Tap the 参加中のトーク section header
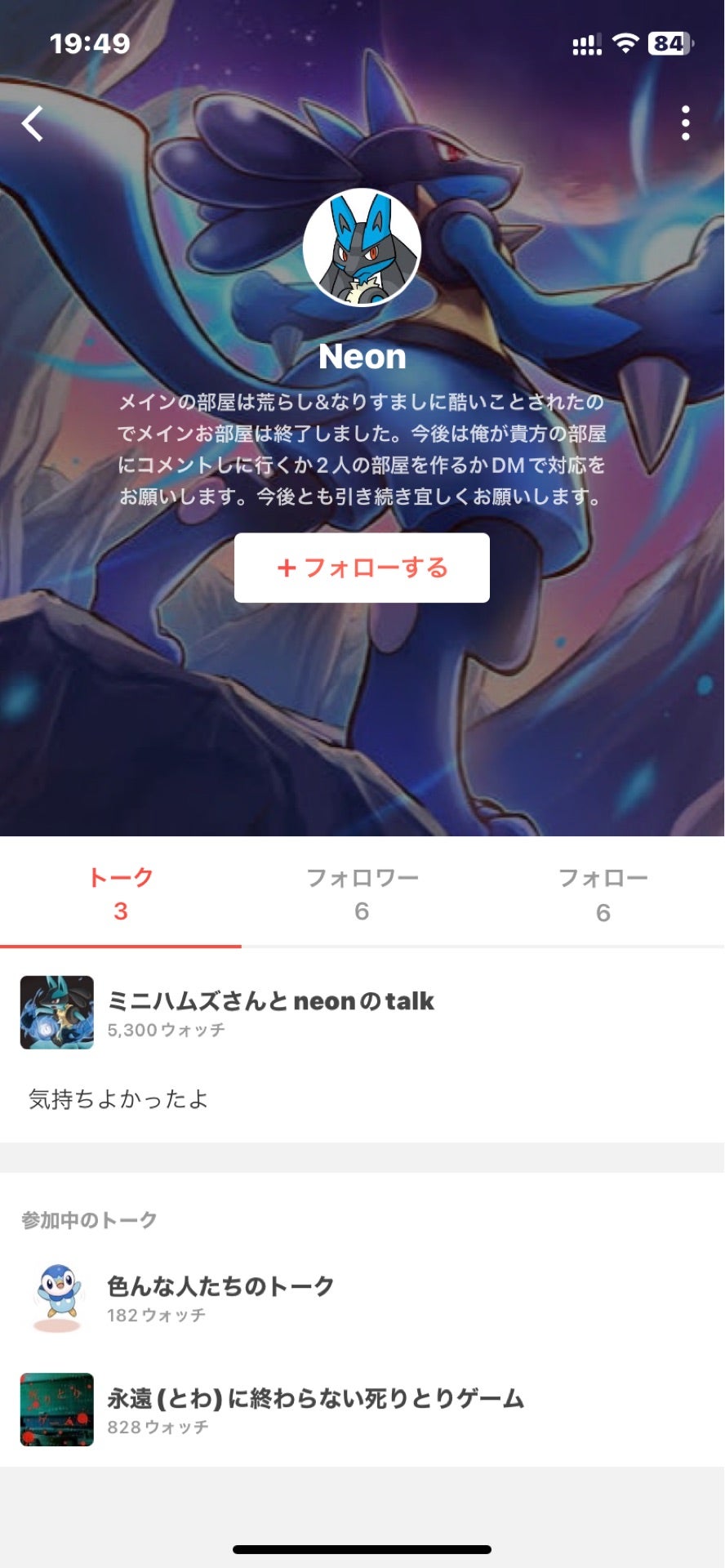 (x=90, y=1219)
